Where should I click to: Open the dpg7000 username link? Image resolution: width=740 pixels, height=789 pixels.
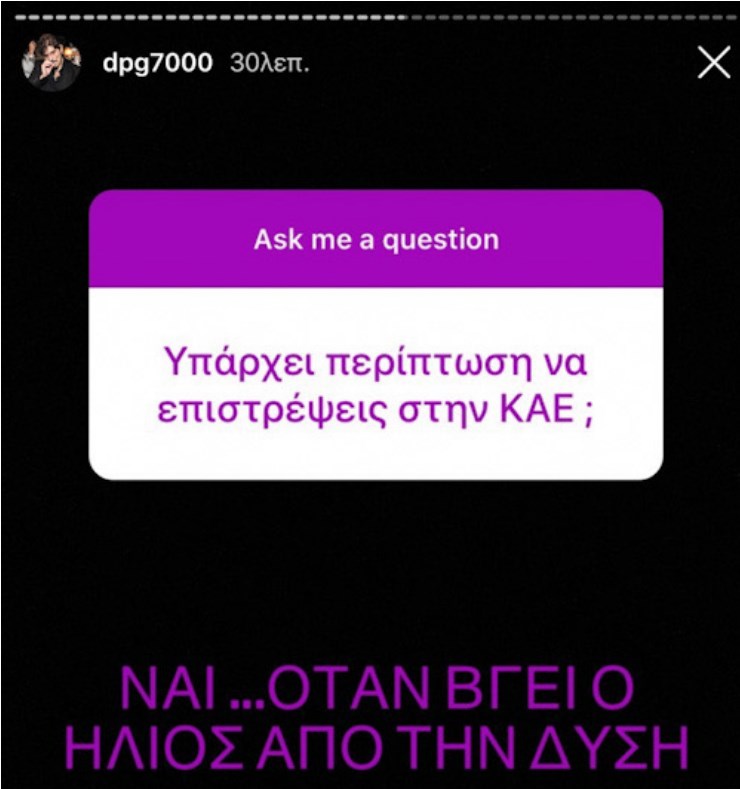157,63
